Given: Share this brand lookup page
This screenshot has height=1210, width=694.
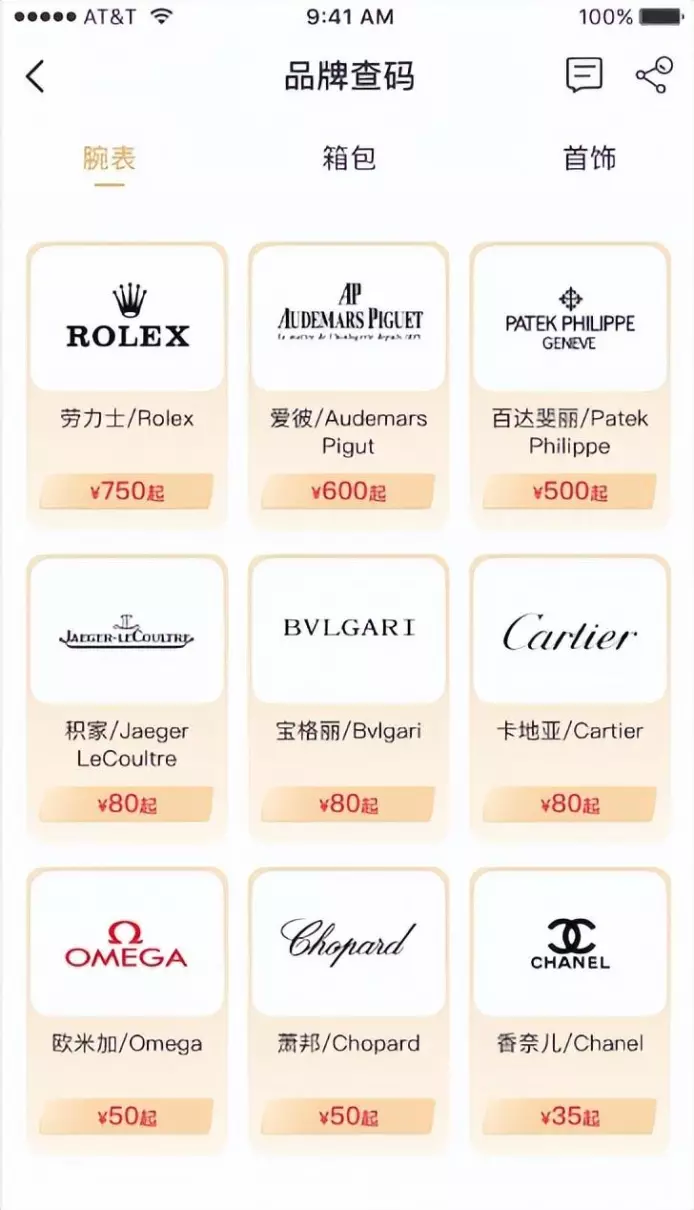Looking at the screenshot, I should 654,75.
